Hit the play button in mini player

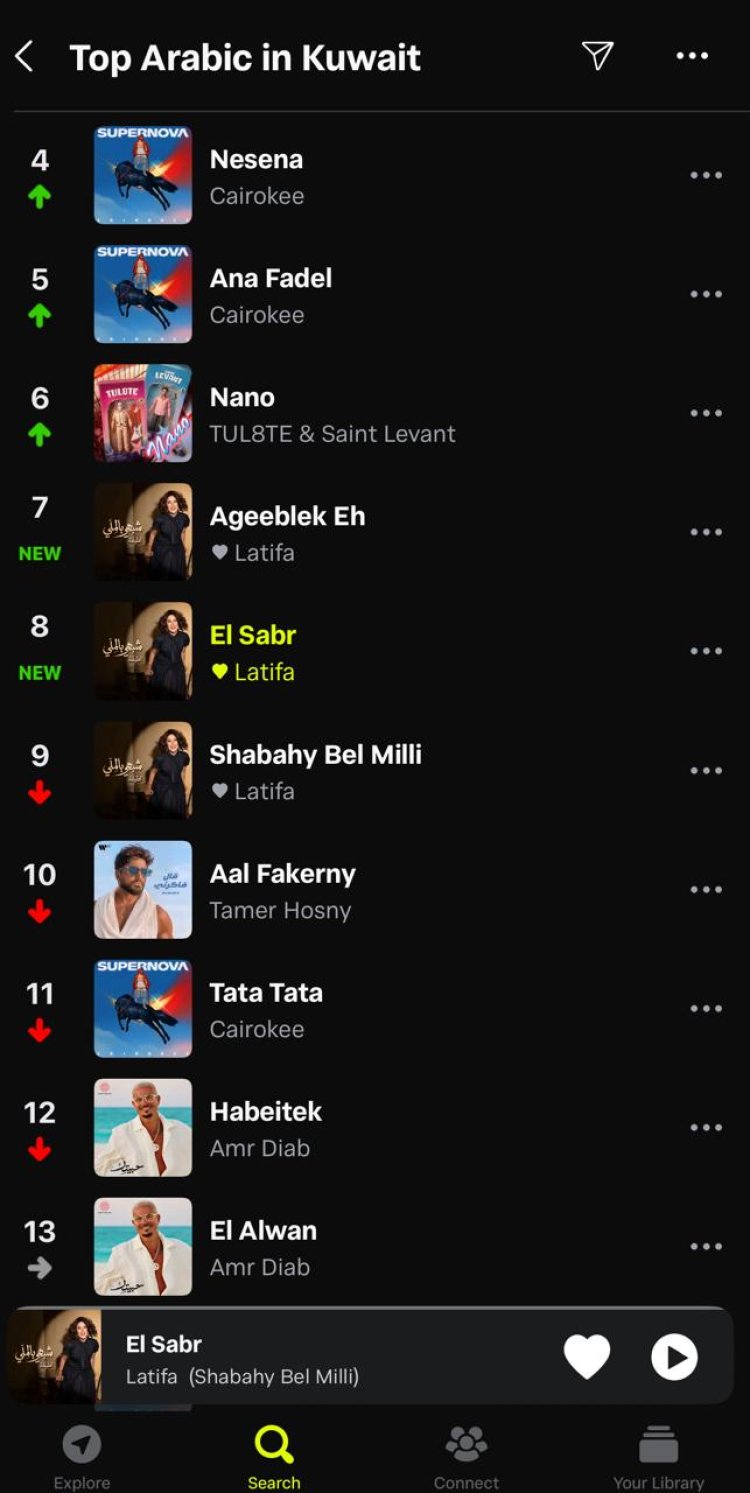tap(674, 1357)
